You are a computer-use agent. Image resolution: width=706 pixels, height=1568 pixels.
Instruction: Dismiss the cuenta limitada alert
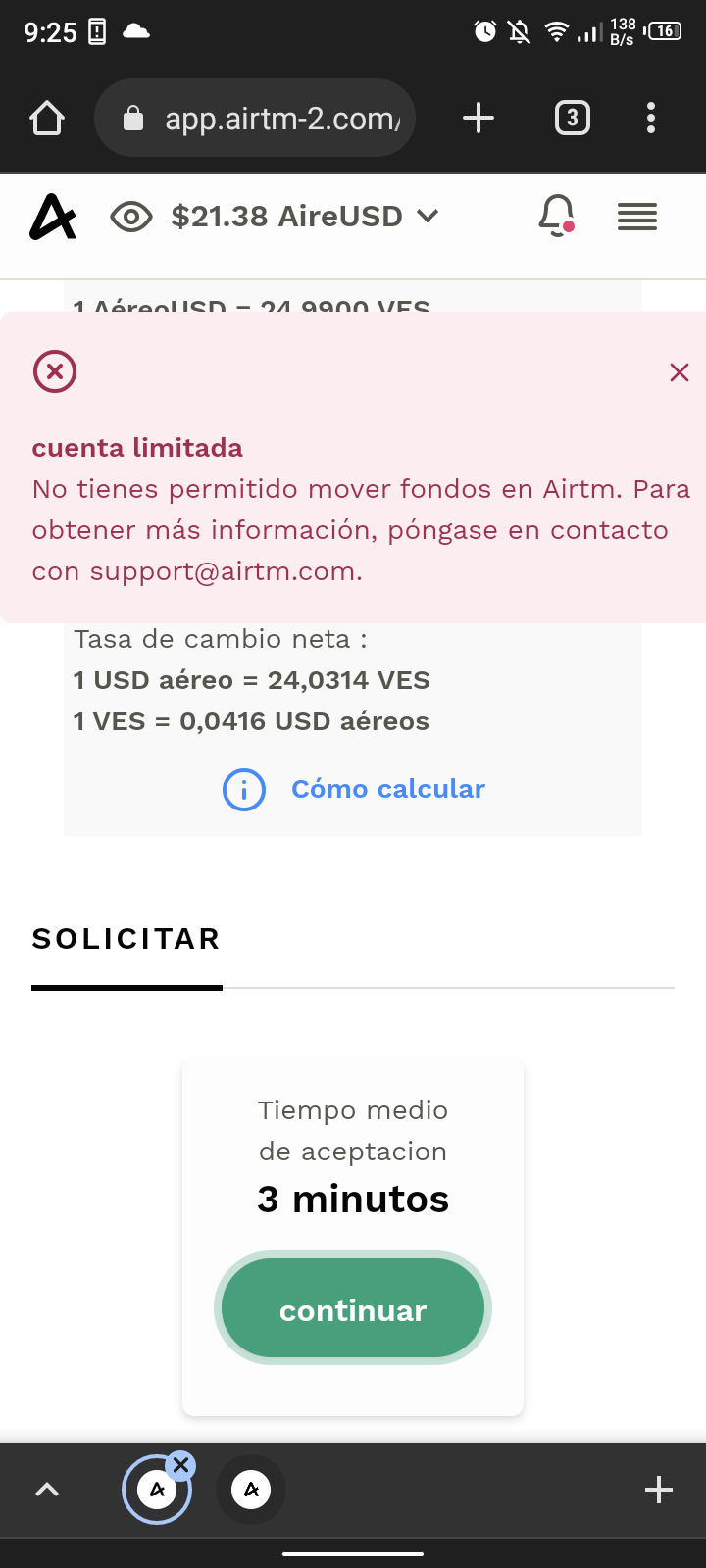pos(679,372)
